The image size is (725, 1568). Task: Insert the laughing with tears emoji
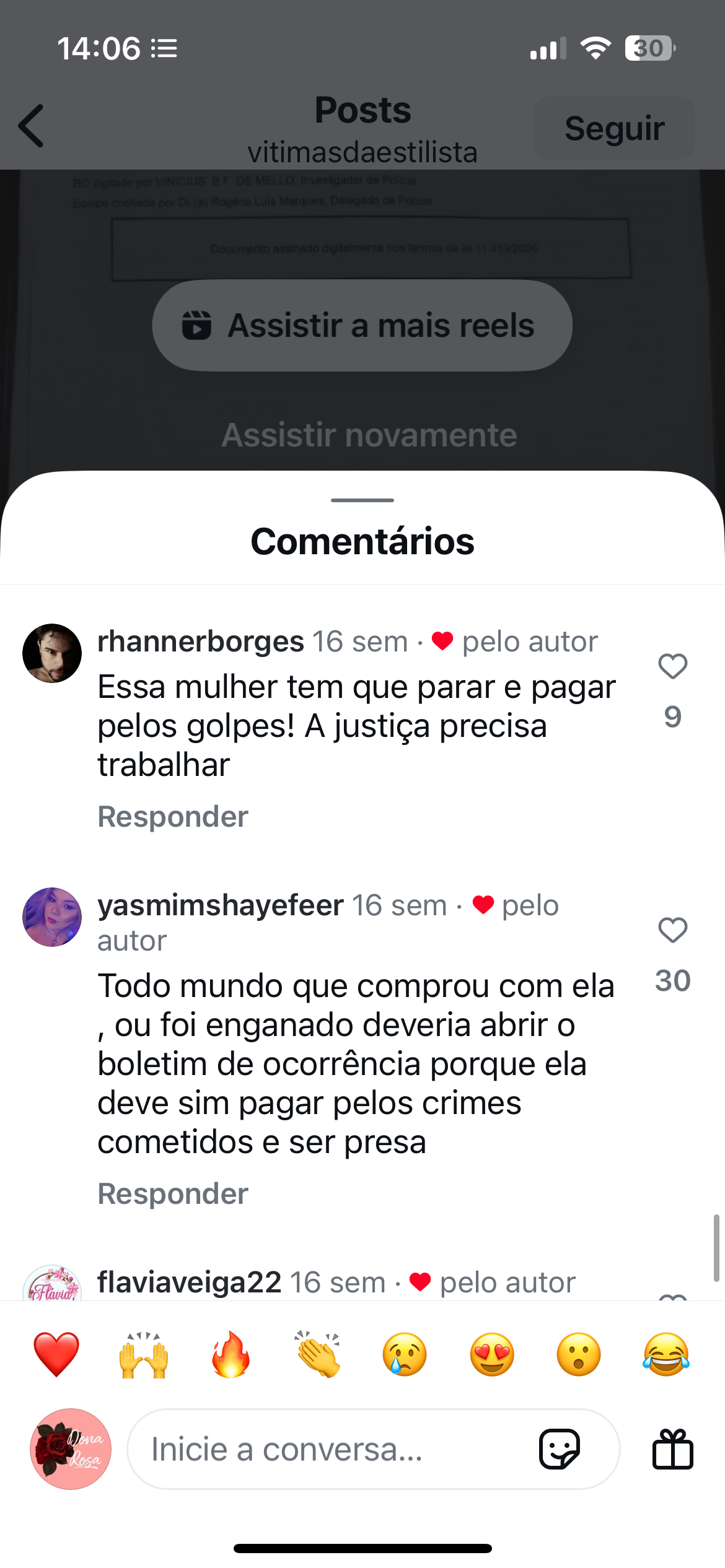click(x=666, y=1354)
